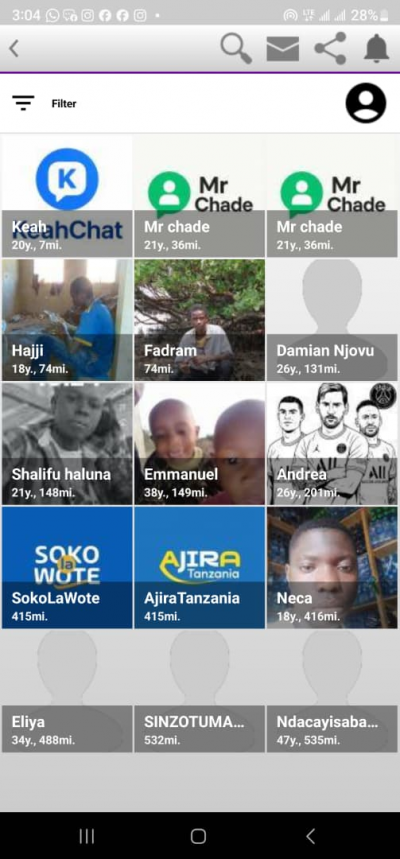The image size is (400, 859).
Task: Open the SINZOTUMA... profile tile
Action: click(x=199, y=691)
